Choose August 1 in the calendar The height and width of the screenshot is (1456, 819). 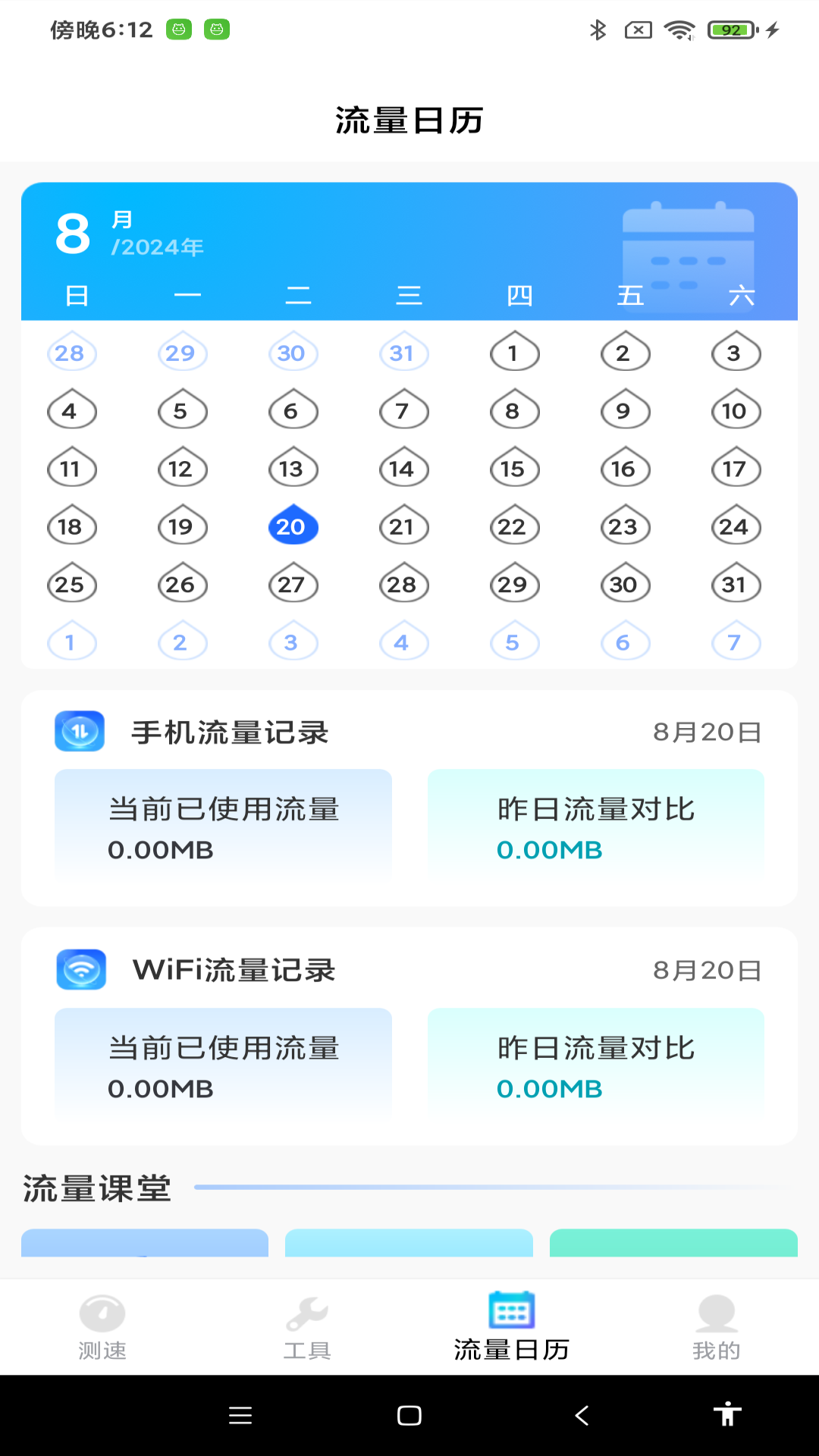[513, 353]
